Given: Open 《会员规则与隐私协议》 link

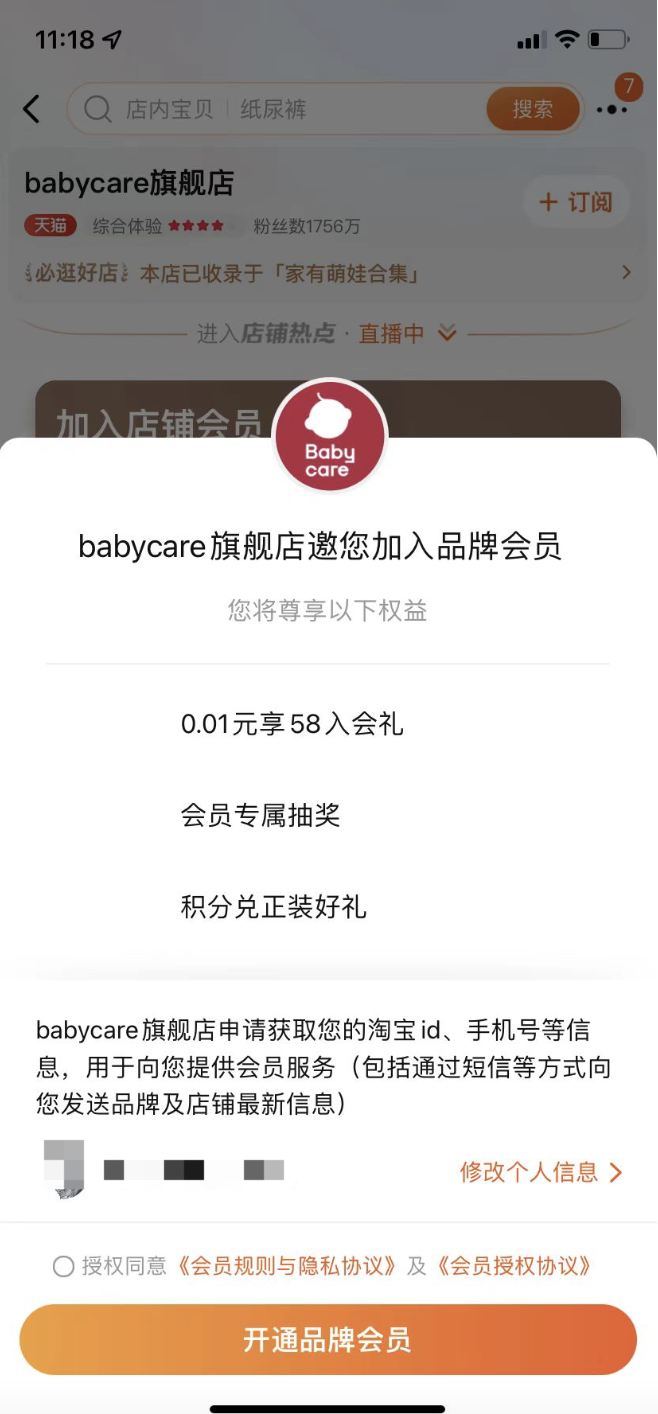Looking at the screenshot, I should (286, 1267).
